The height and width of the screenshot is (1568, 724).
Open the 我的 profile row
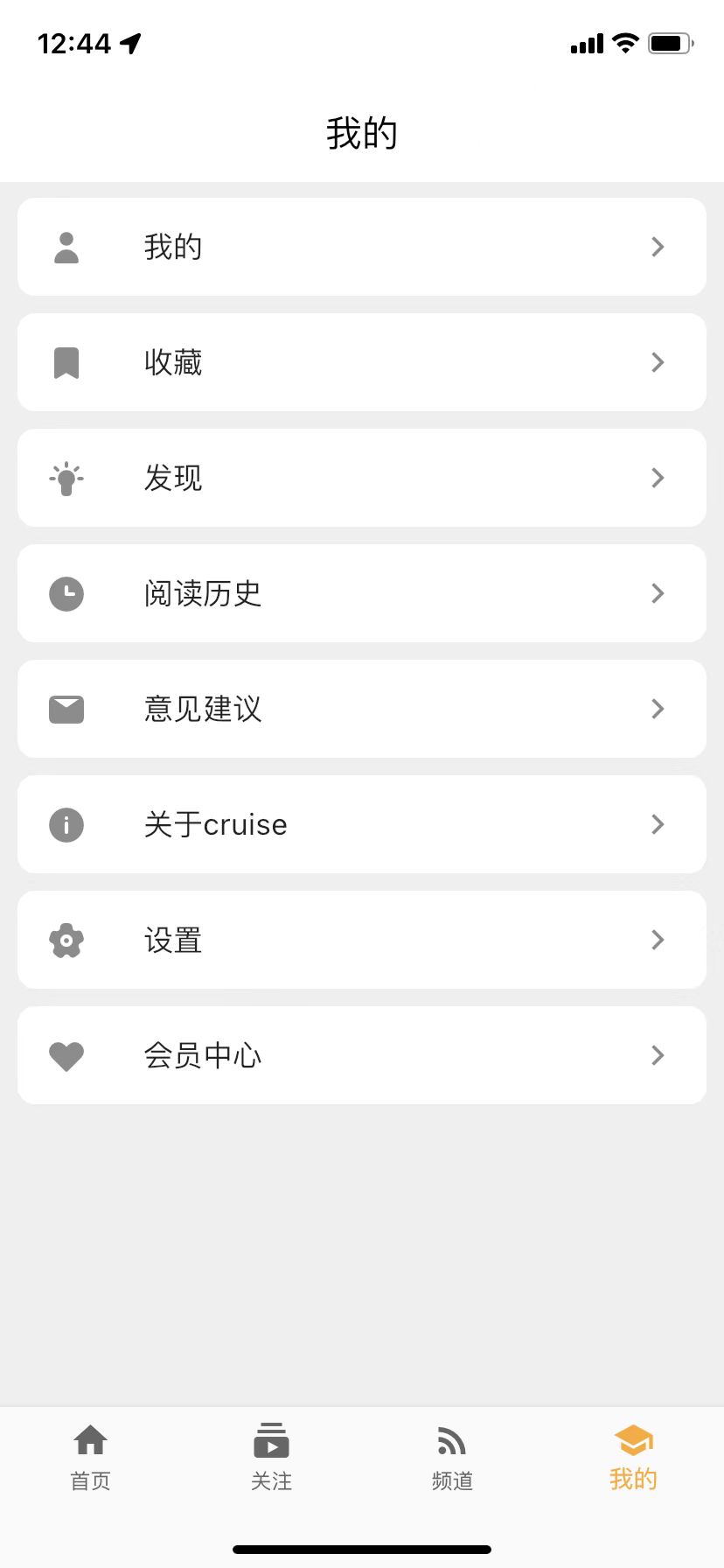(362, 247)
